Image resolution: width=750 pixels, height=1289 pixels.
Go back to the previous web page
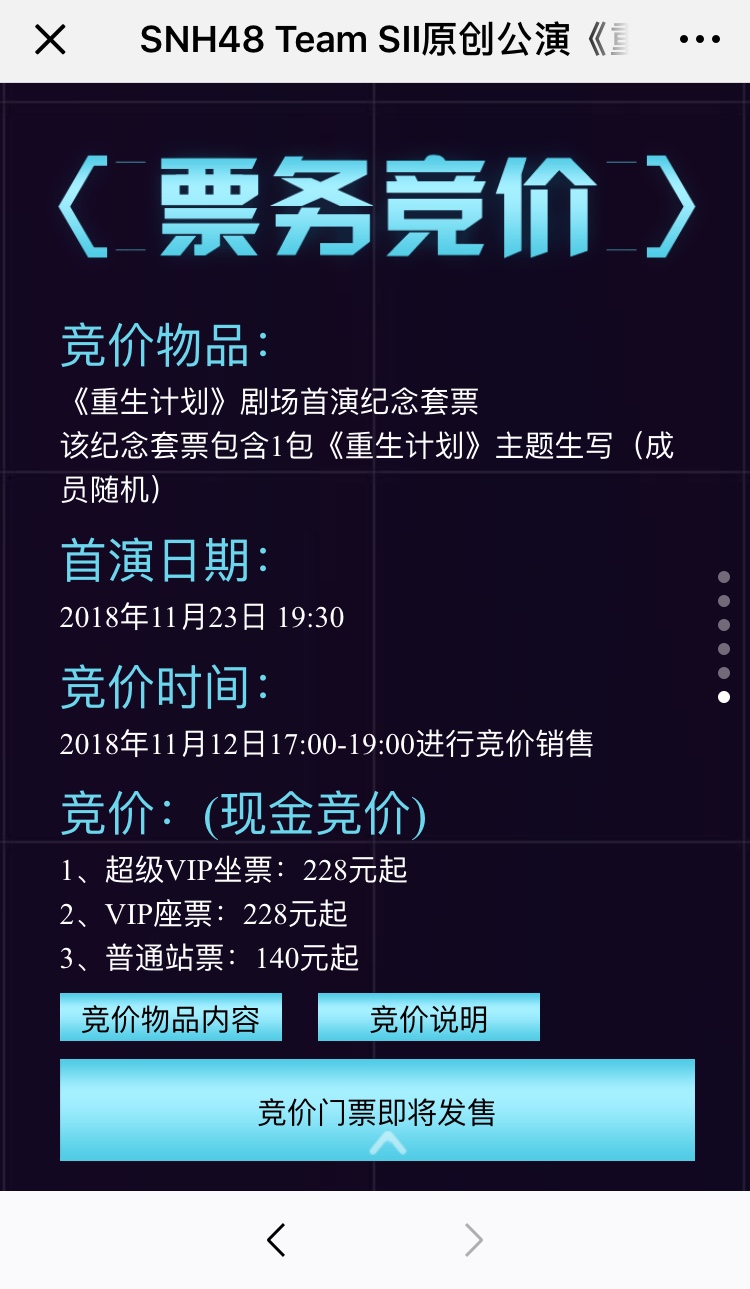tap(277, 1240)
